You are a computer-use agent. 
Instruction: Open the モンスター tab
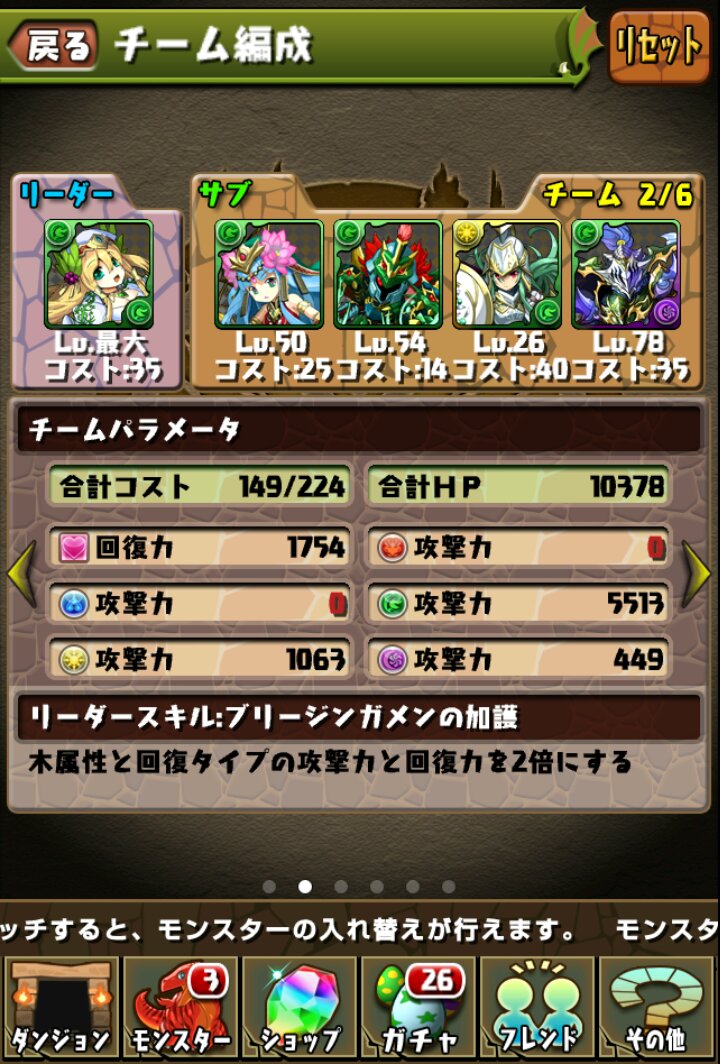point(180,1008)
